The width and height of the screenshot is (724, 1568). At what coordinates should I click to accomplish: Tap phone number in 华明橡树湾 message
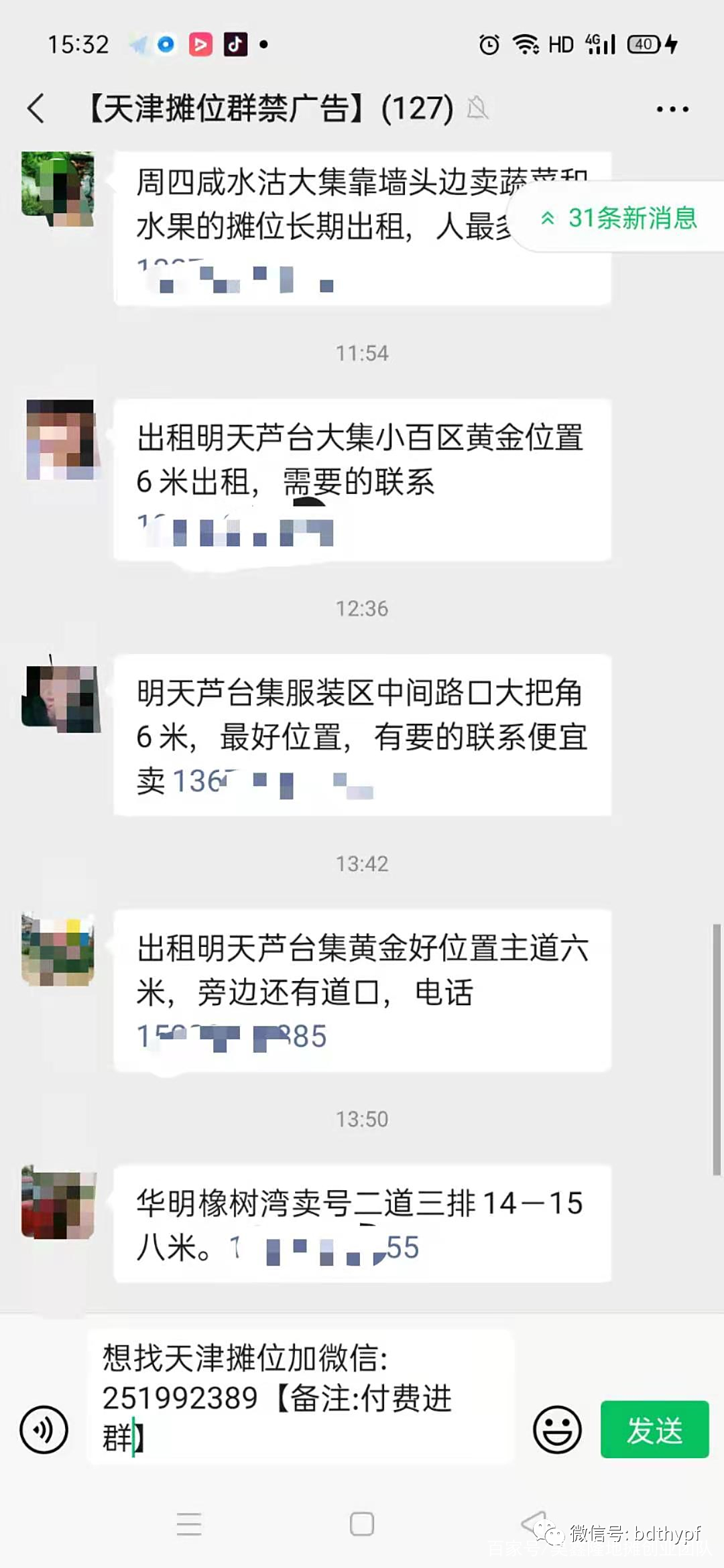click(324, 1248)
